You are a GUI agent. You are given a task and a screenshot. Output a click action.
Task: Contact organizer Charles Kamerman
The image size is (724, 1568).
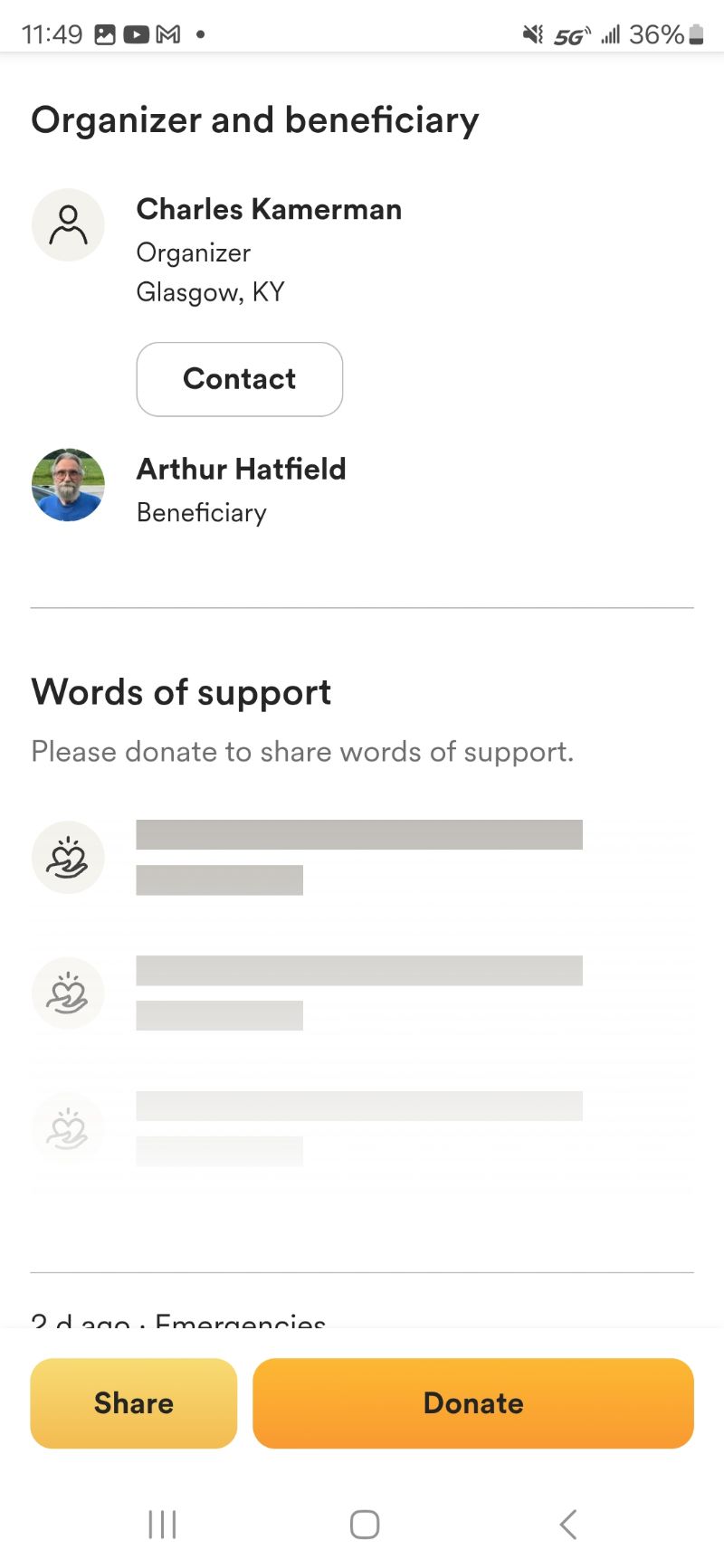pos(239,379)
